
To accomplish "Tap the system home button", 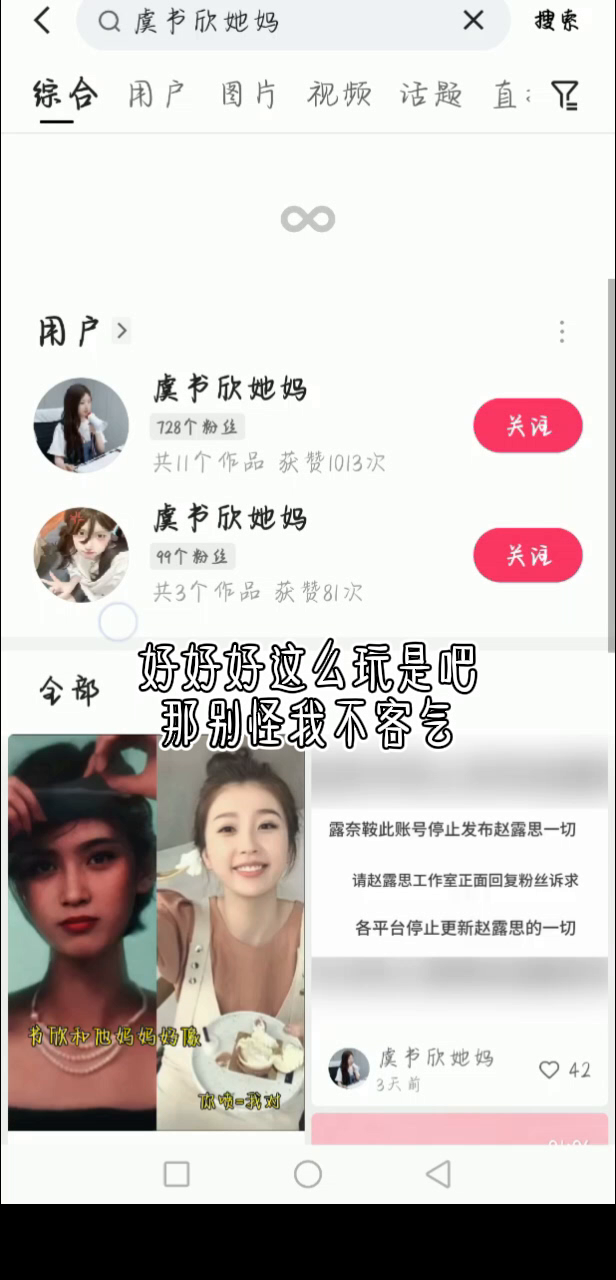I will [x=308, y=1174].
